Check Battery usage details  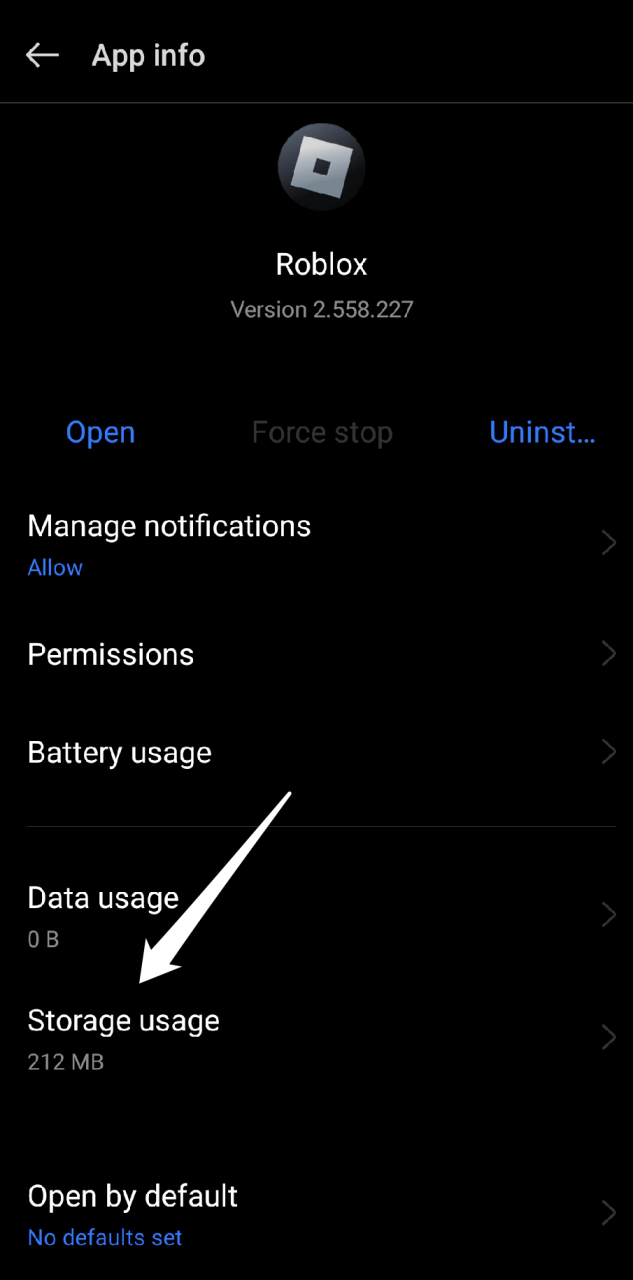316,753
